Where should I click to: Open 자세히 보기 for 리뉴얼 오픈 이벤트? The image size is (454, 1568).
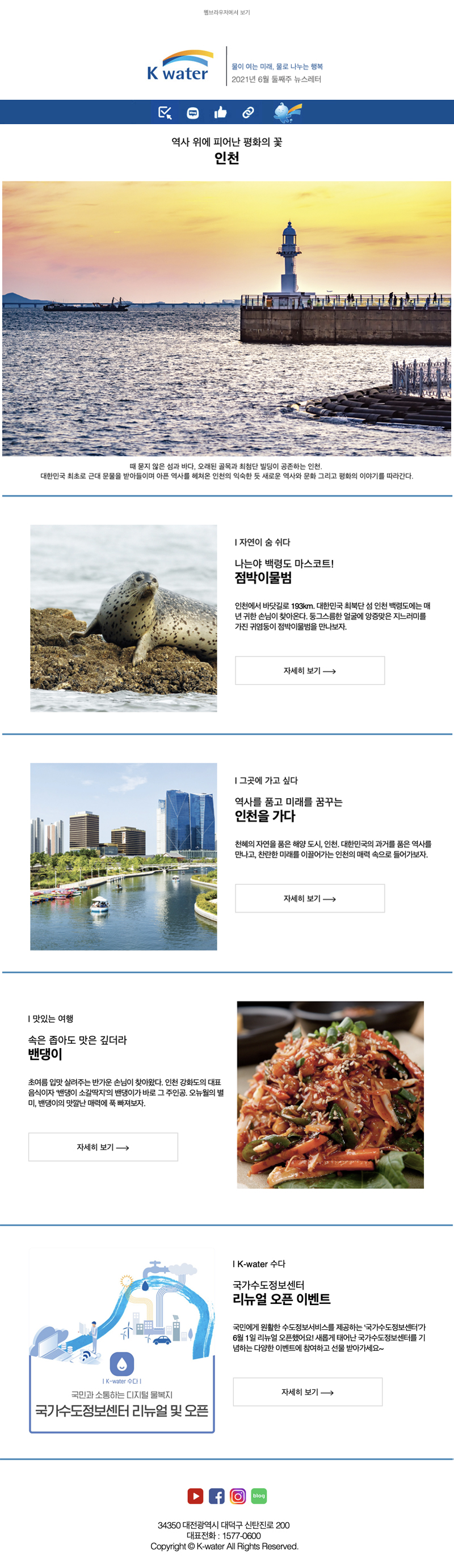click(307, 1392)
